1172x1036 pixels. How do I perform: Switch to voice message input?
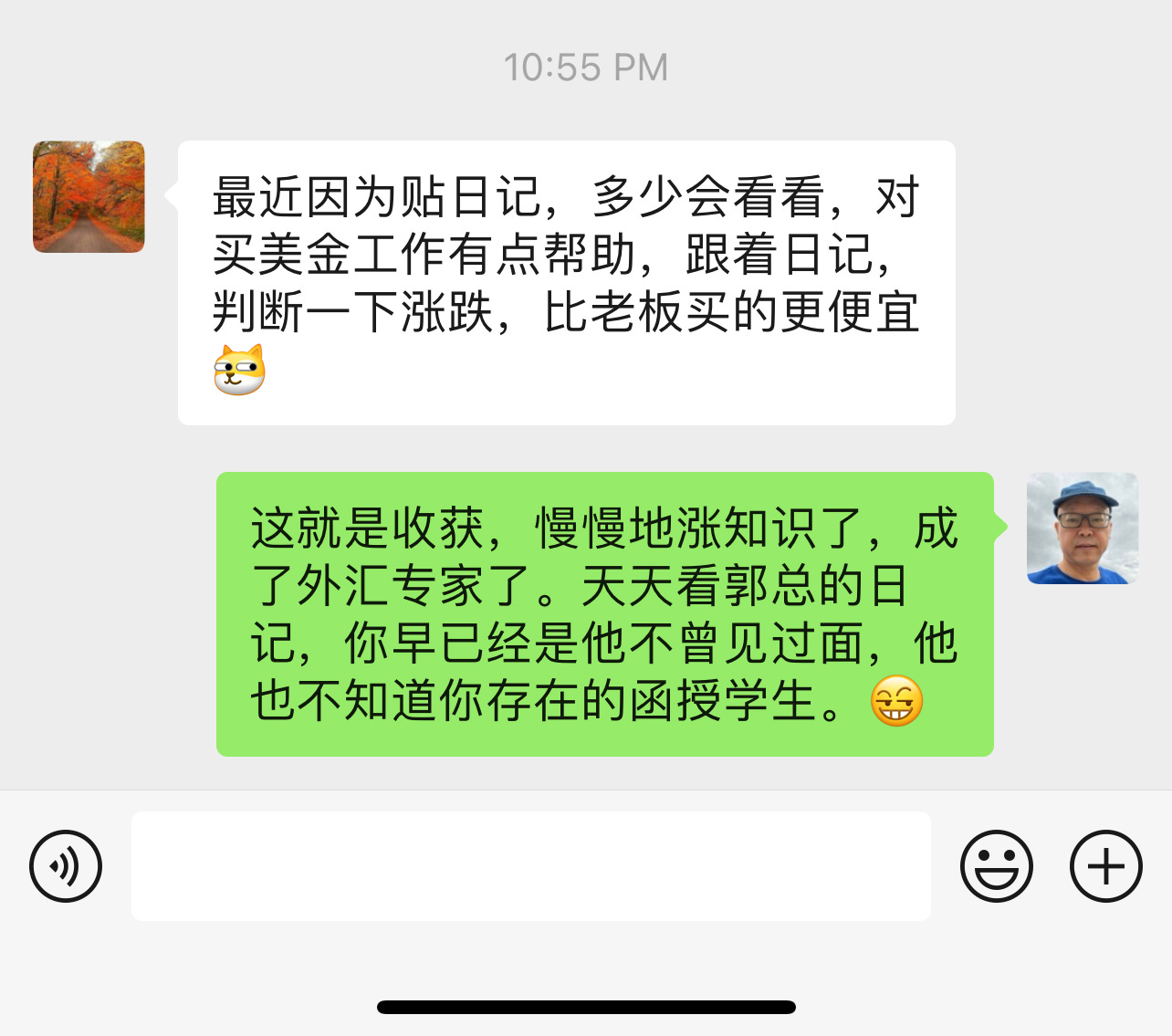point(66,866)
